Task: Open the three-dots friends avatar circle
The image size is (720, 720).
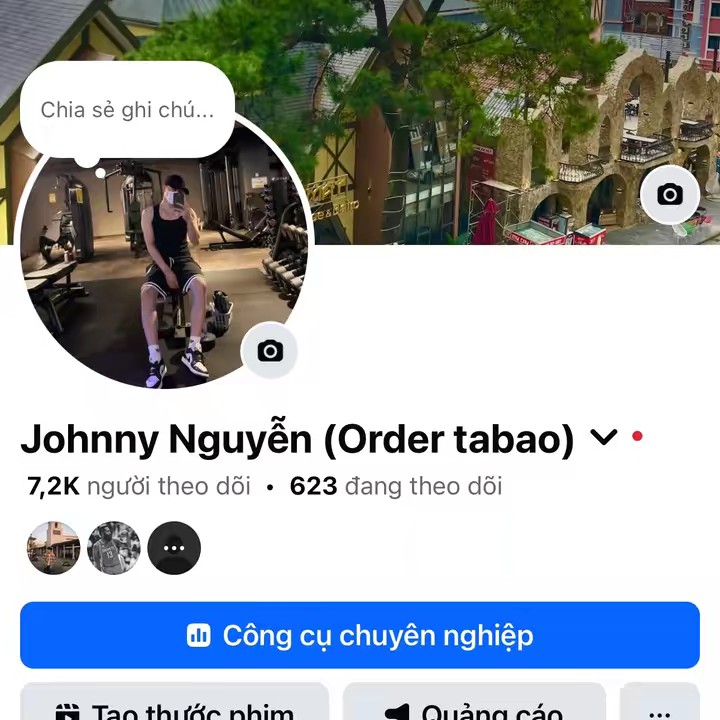Action: (174, 548)
